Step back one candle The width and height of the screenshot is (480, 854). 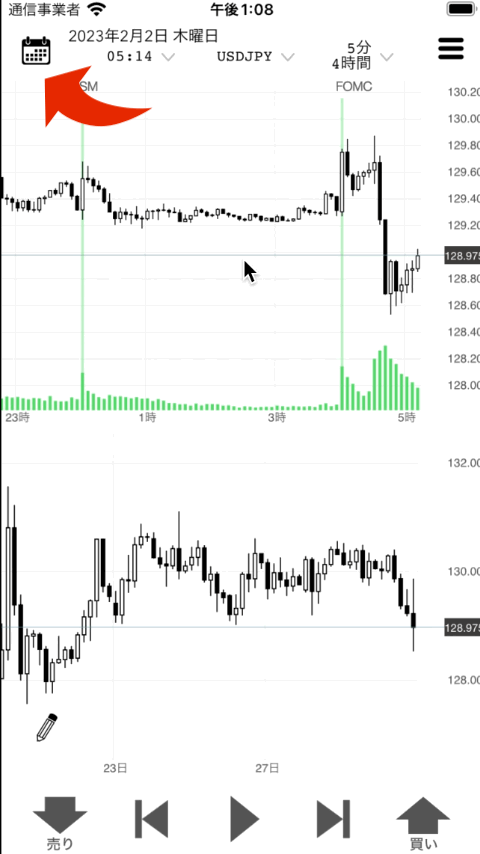151,819
